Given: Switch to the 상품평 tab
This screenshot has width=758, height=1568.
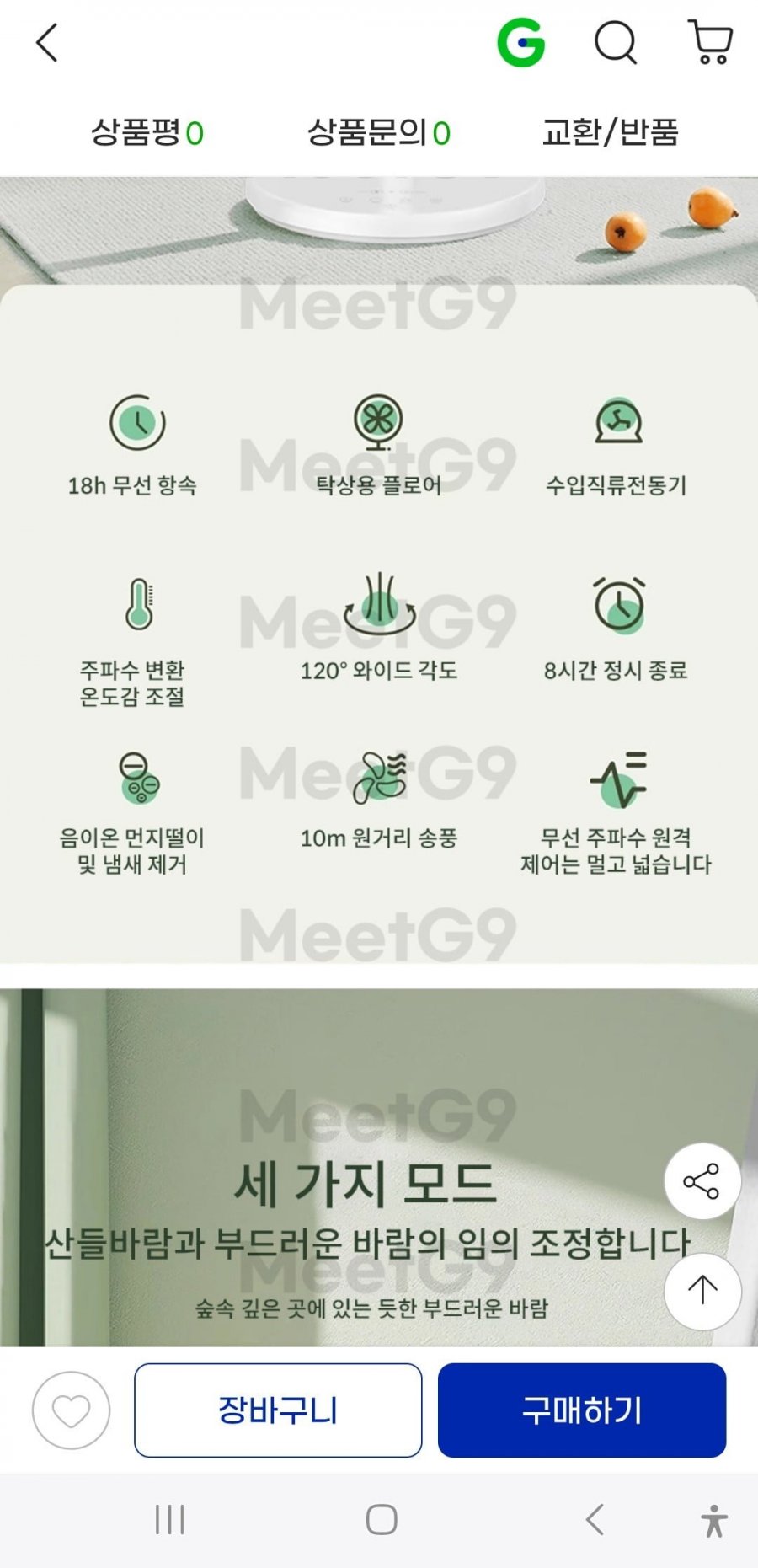Looking at the screenshot, I should [147, 132].
